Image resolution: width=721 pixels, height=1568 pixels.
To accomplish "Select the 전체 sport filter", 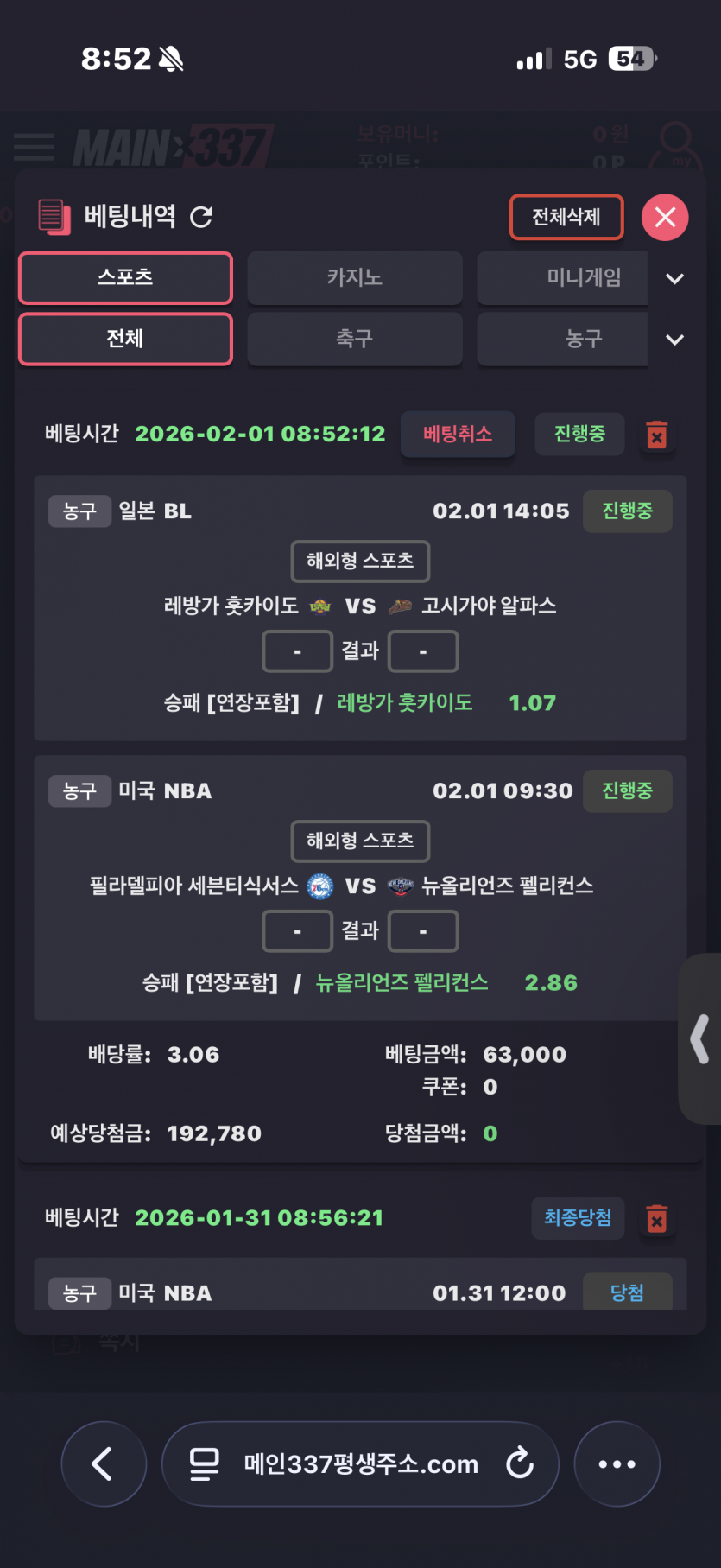I will tap(126, 339).
